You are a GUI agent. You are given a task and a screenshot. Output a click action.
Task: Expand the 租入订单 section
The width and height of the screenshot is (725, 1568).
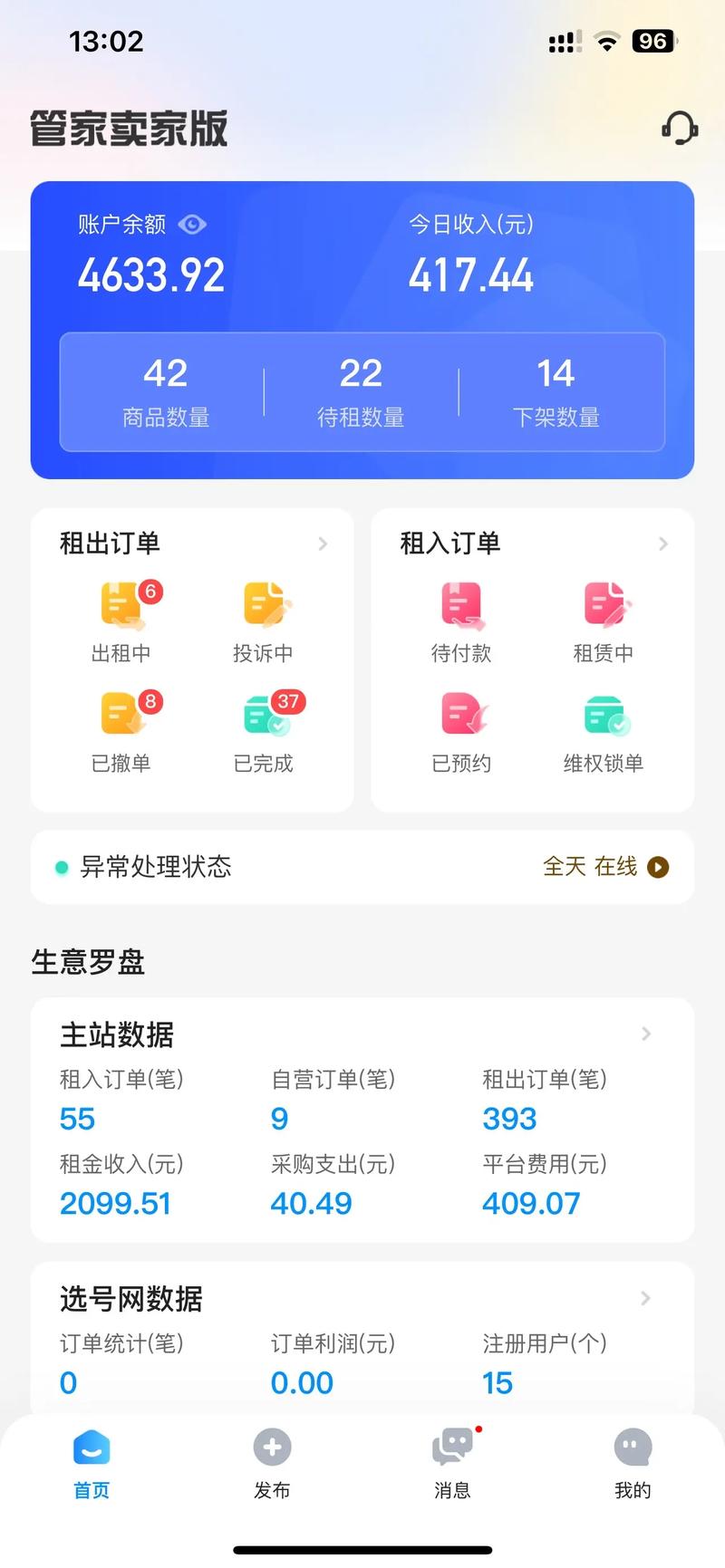click(x=662, y=544)
